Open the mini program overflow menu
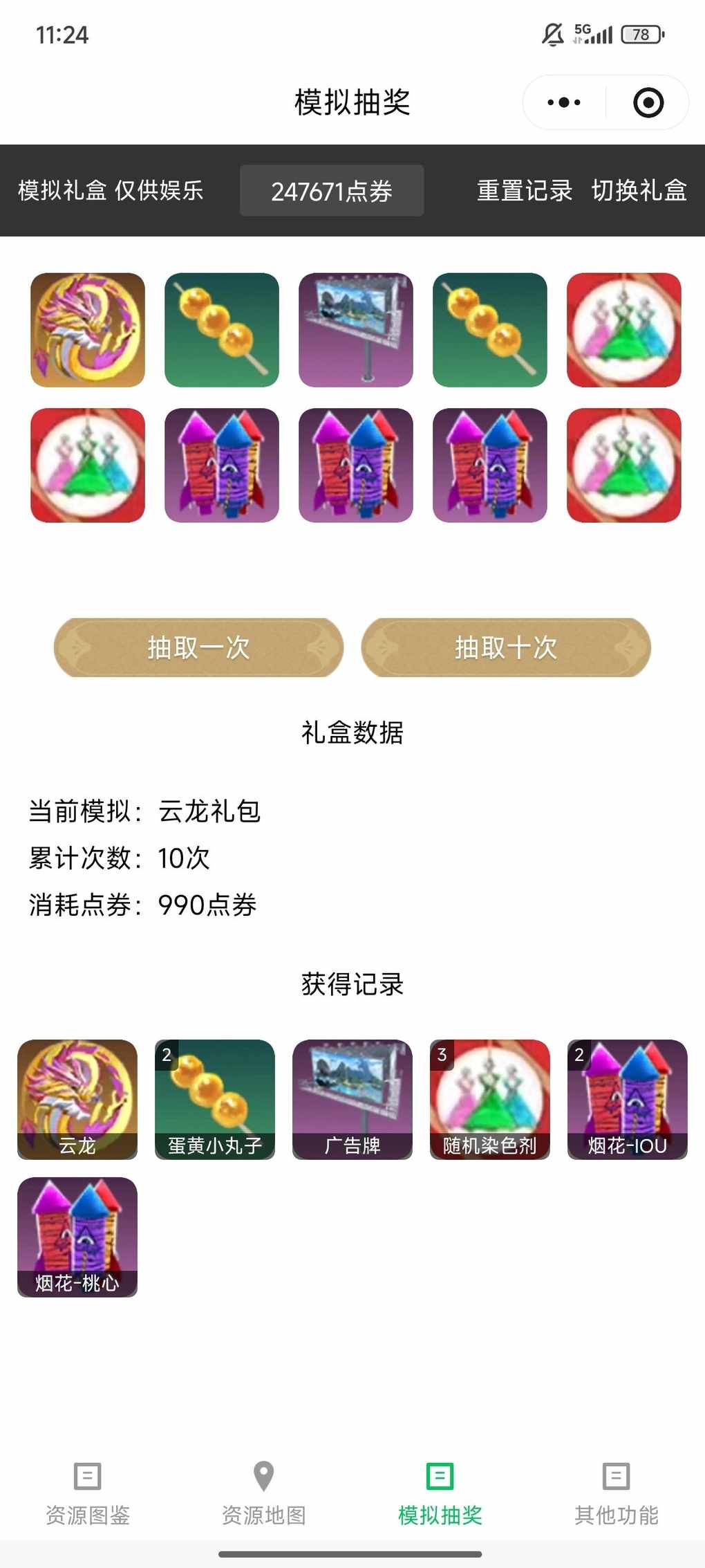 tap(564, 103)
